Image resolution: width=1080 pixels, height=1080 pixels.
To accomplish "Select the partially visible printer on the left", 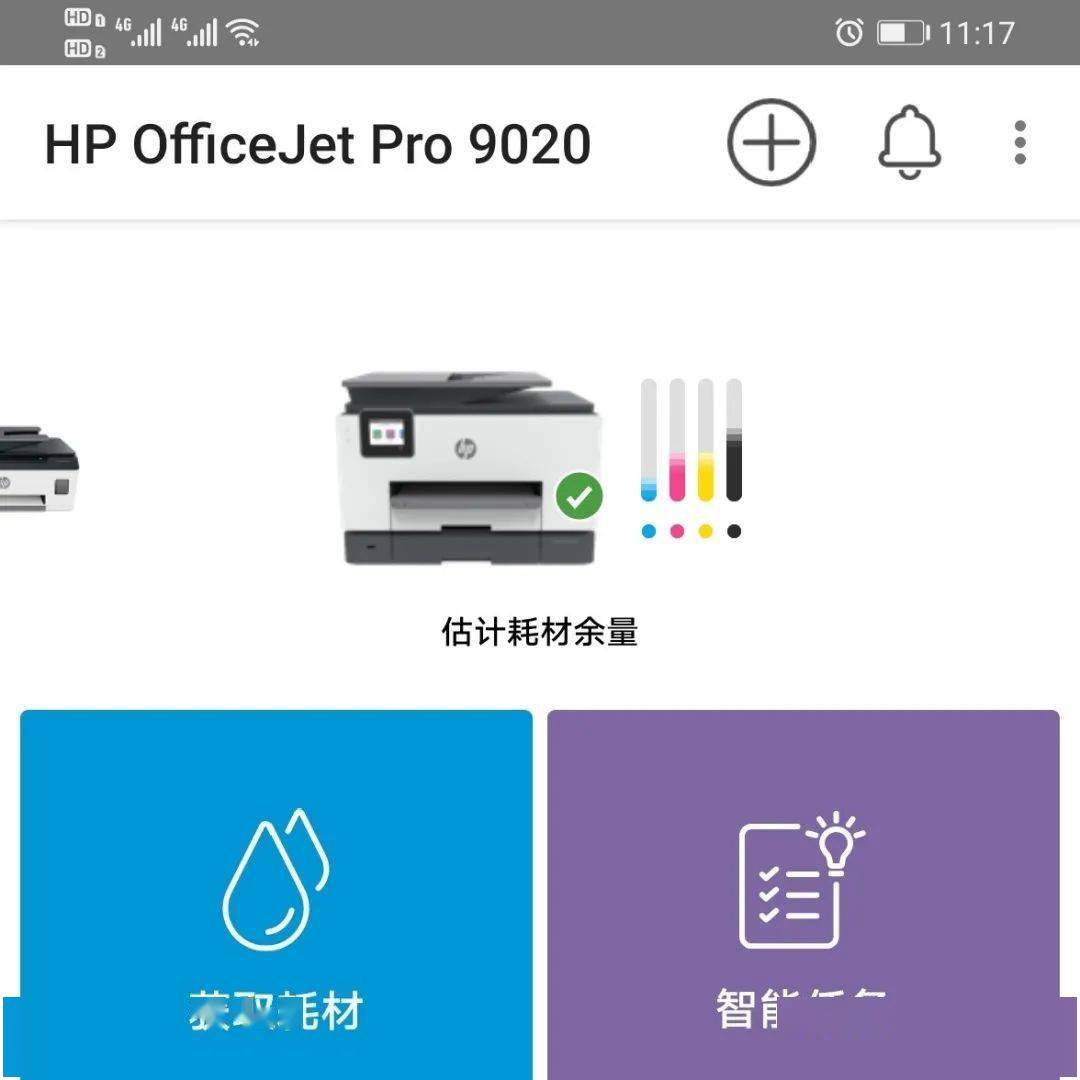I will [x=36, y=468].
